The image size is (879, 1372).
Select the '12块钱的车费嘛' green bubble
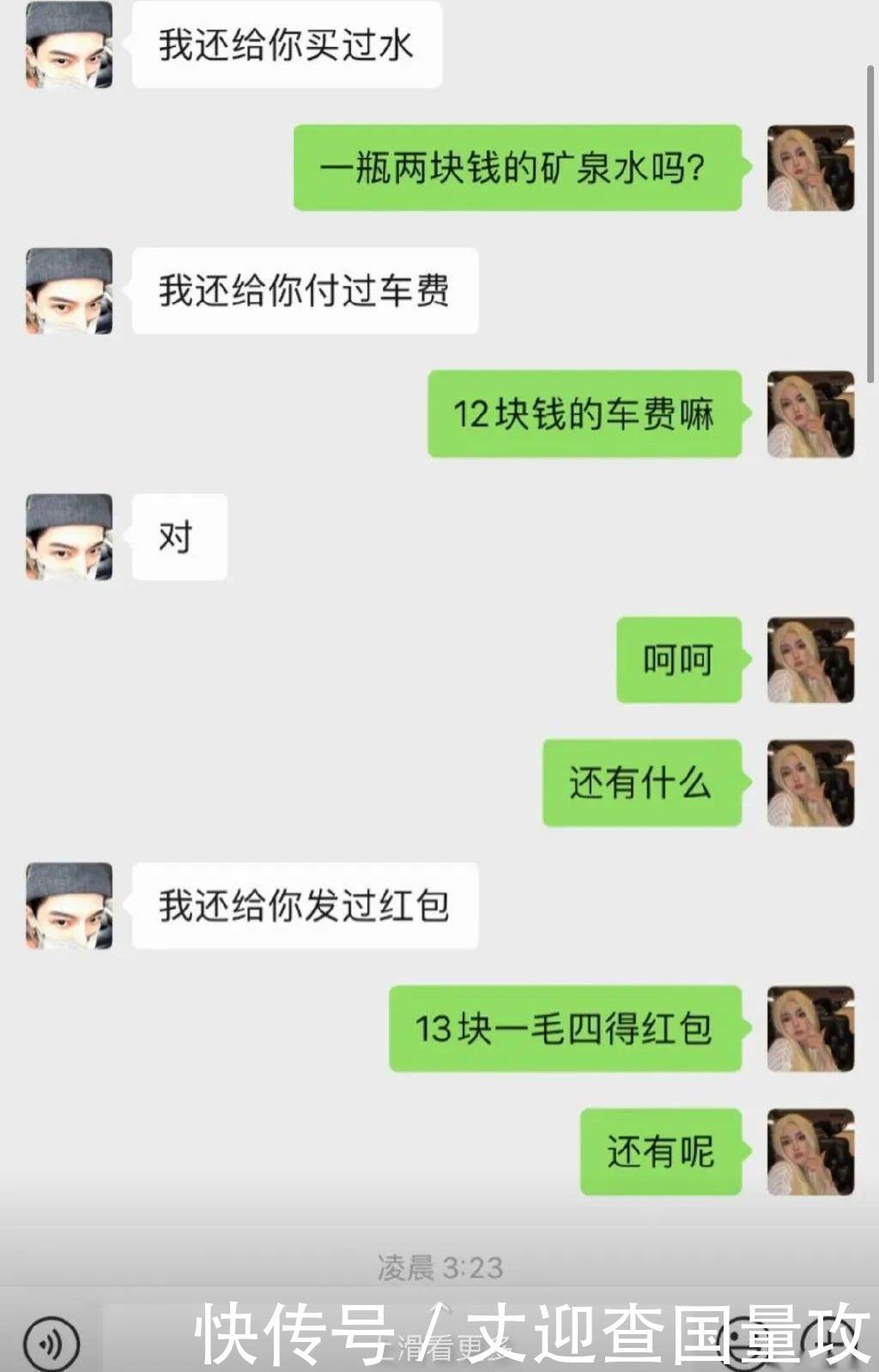pyautogui.click(x=584, y=414)
